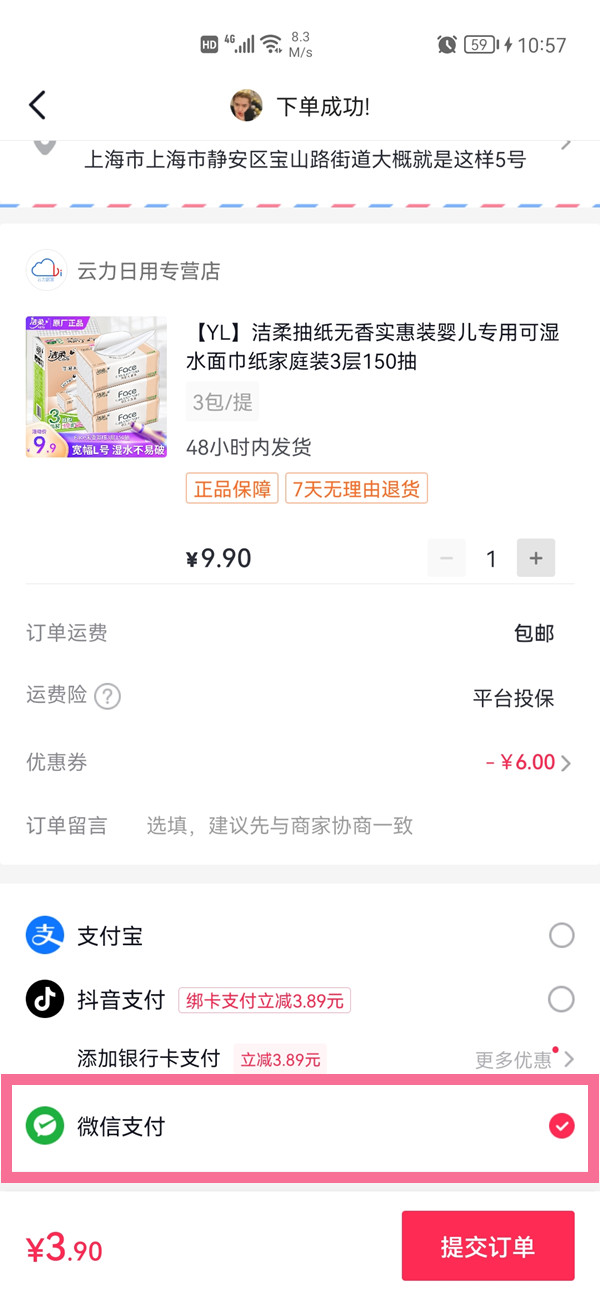Open the 洁柔抽纸 product thumbnail

tap(96, 387)
